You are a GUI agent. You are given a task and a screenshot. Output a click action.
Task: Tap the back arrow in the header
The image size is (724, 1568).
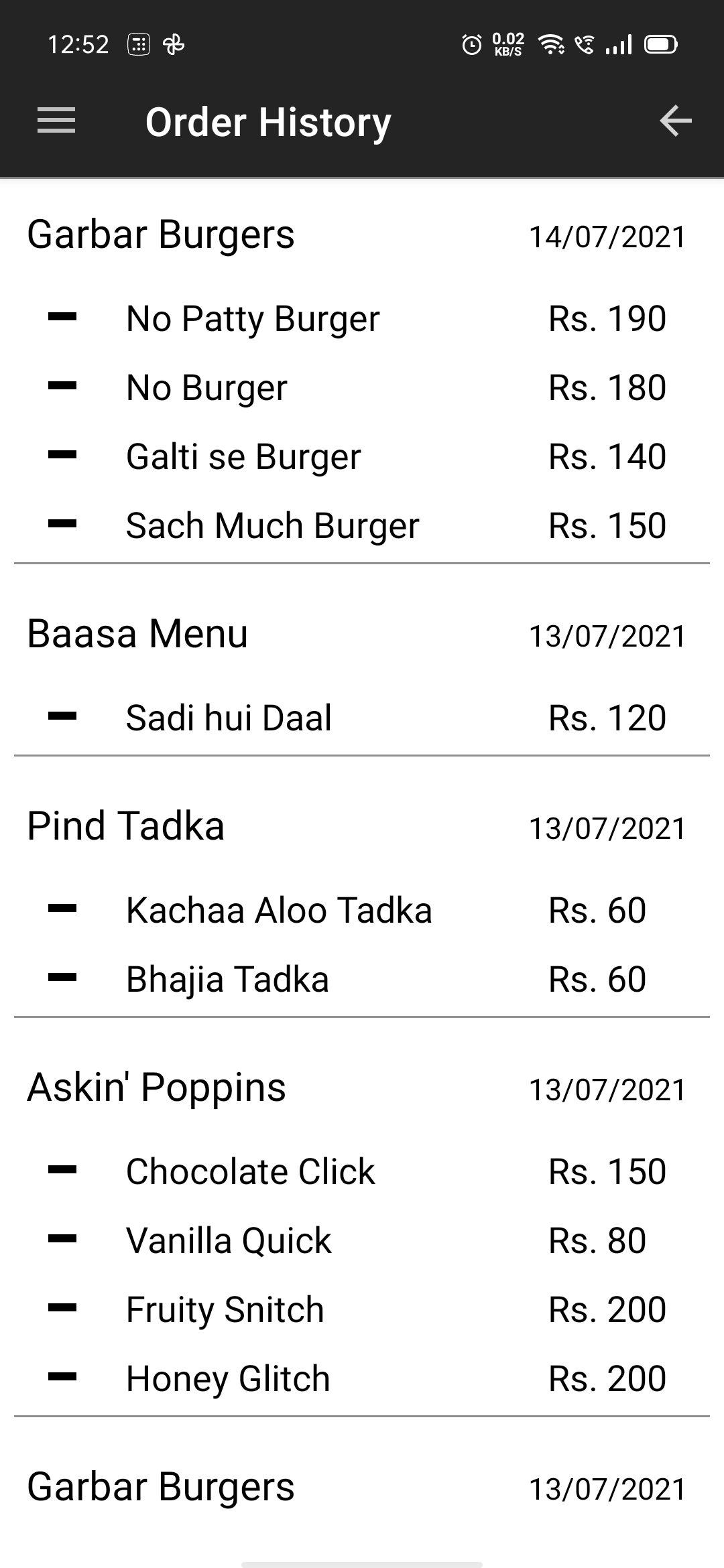(676, 121)
